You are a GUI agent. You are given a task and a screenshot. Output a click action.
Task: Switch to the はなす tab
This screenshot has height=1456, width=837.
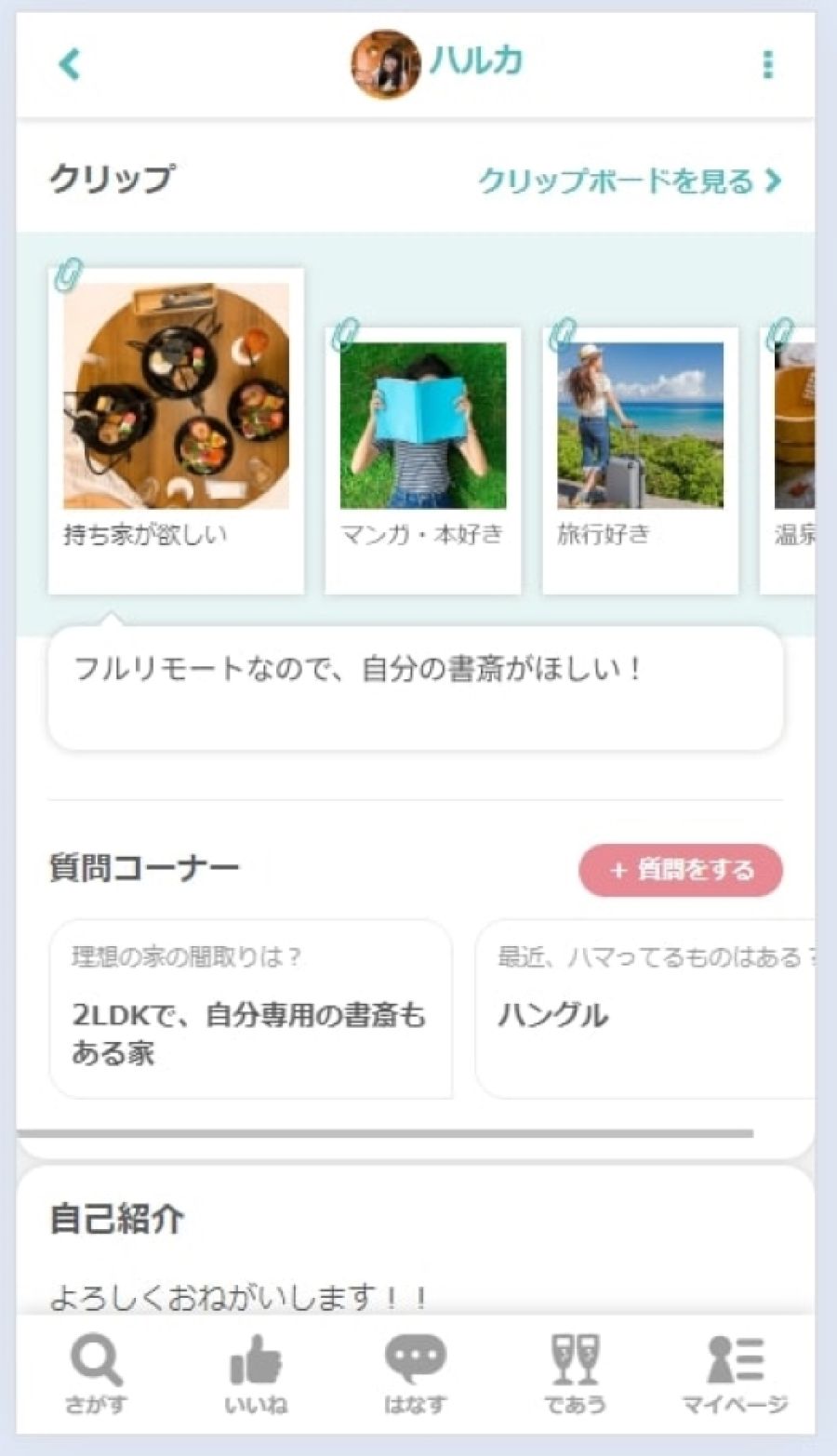point(416,1374)
